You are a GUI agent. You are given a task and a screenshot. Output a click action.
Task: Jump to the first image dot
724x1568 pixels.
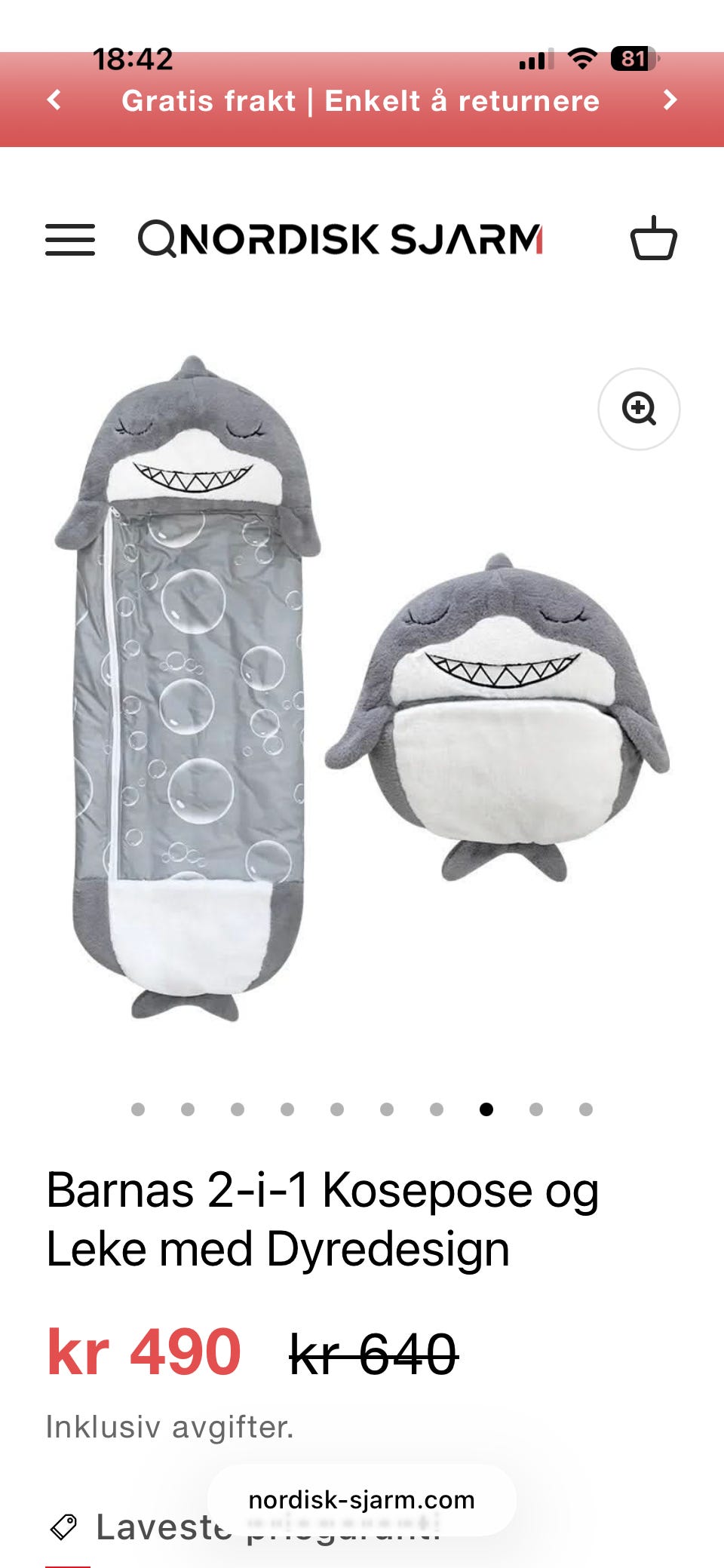pyautogui.click(x=138, y=1109)
